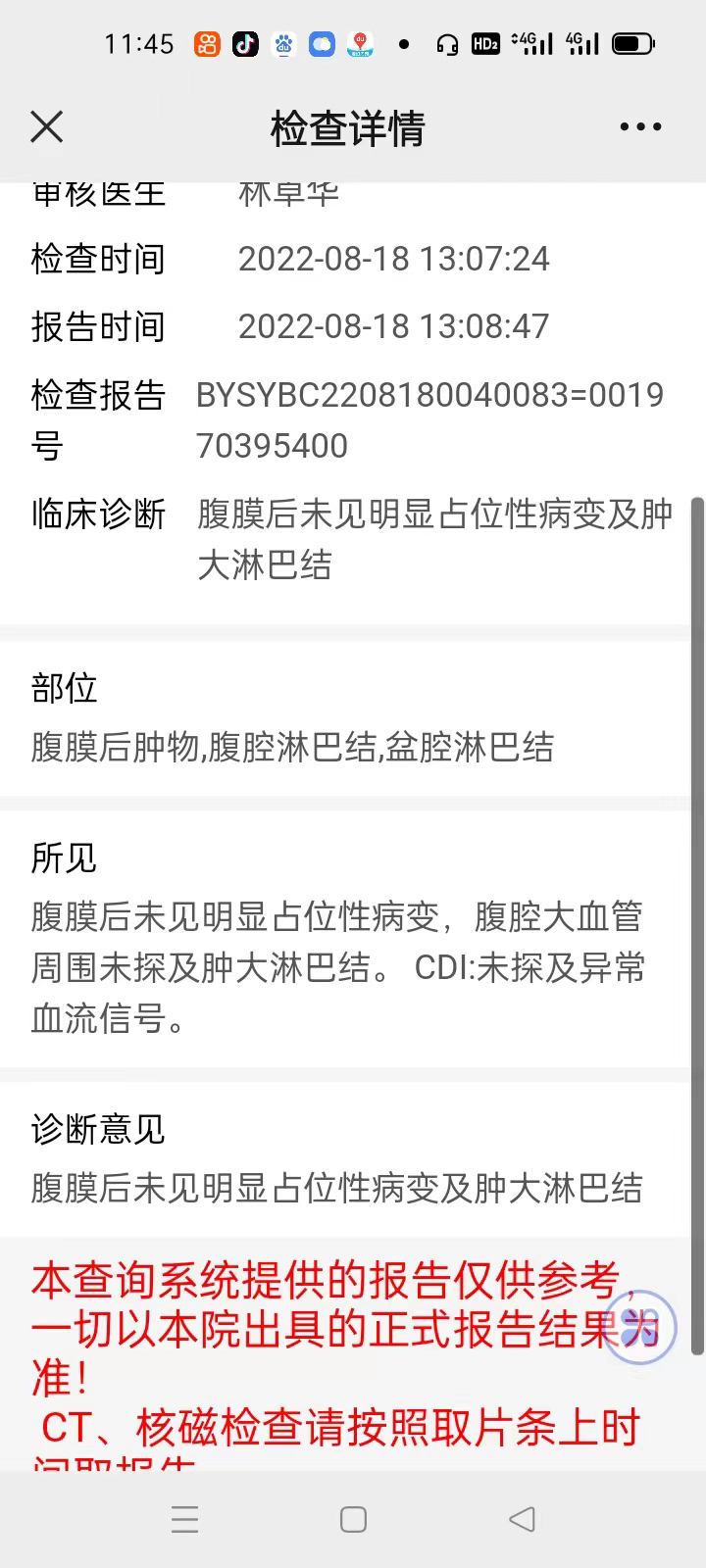
Task: Go to the system home screen
Action: click(x=353, y=1519)
